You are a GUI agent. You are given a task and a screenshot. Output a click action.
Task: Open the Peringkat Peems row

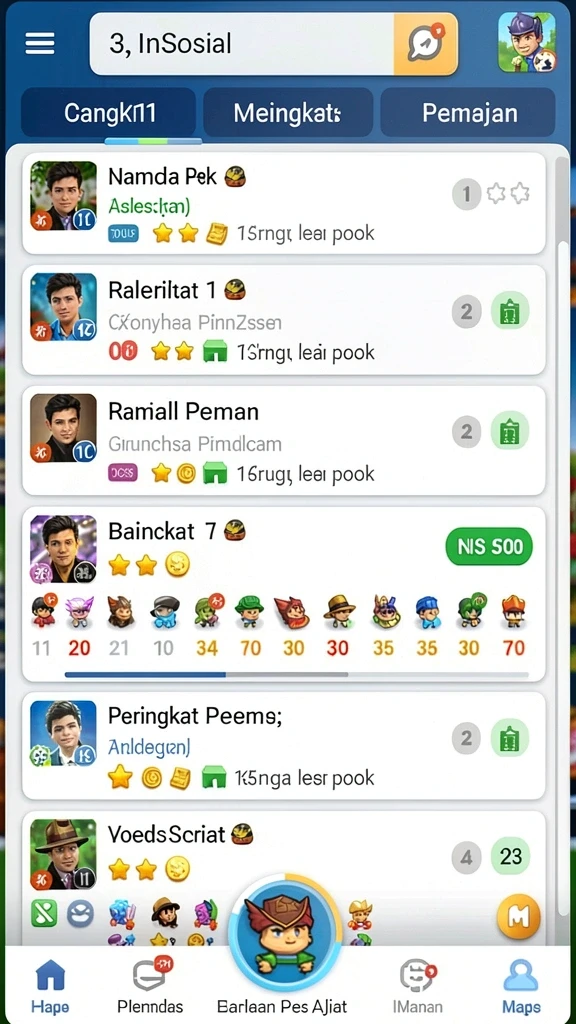pyautogui.click(x=284, y=746)
